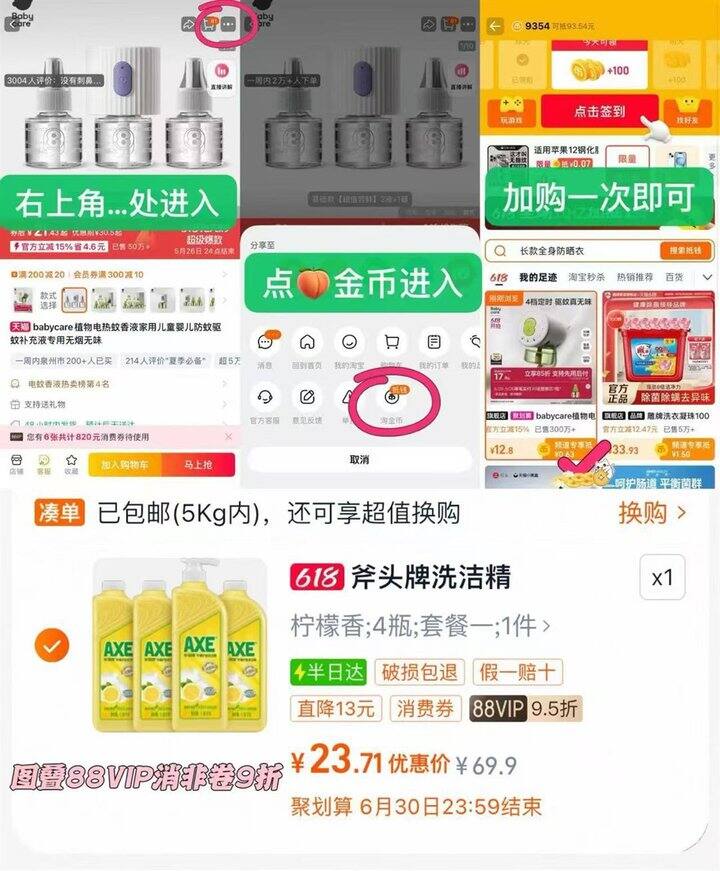Tap the 举报 report triangle icon
This screenshot has height=871, width=720.
(347, 397)
